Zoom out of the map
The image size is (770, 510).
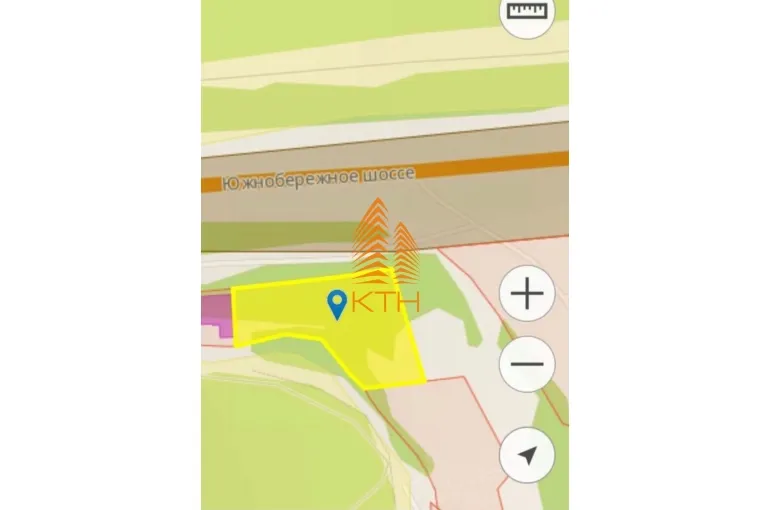[527, 363]
